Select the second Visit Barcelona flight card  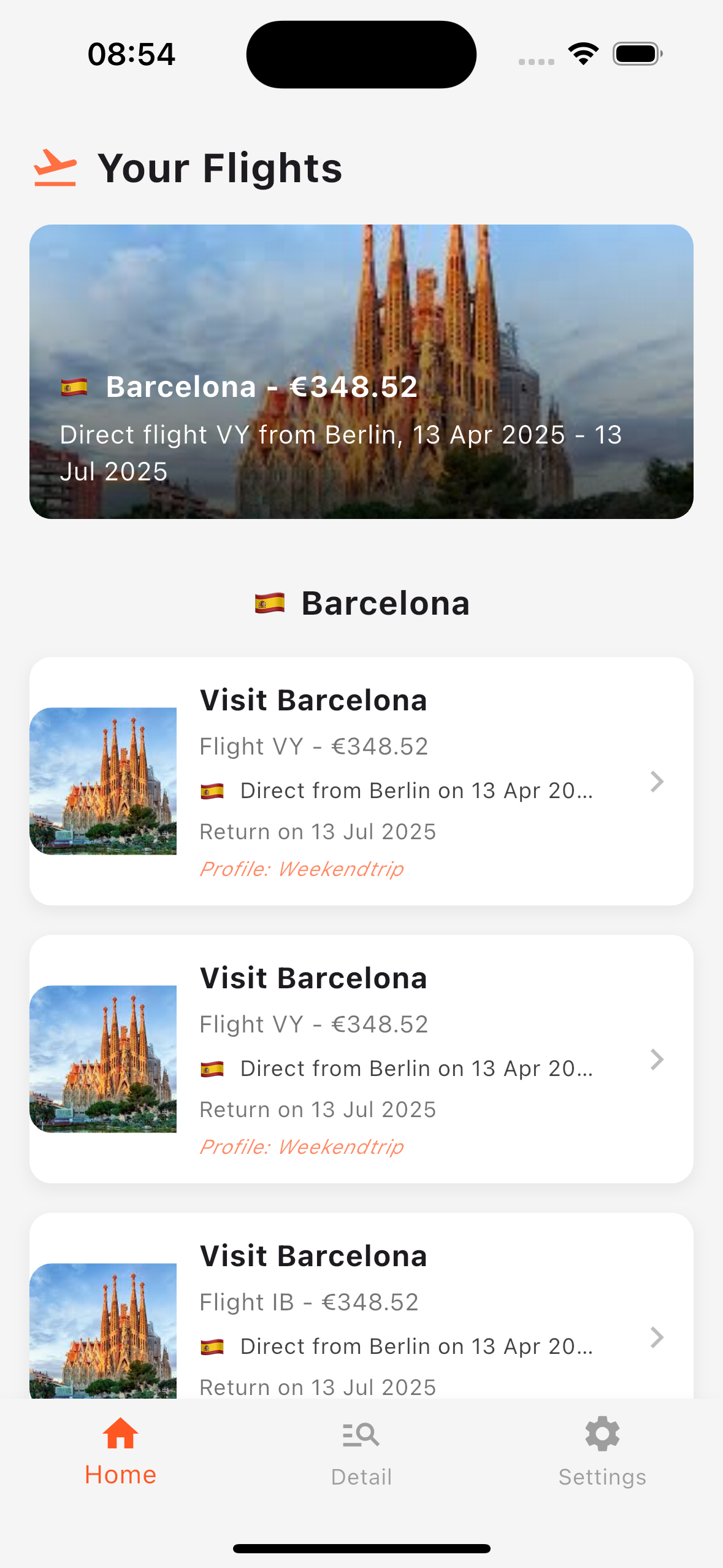pyautogui.click(x=361, y=1059)
